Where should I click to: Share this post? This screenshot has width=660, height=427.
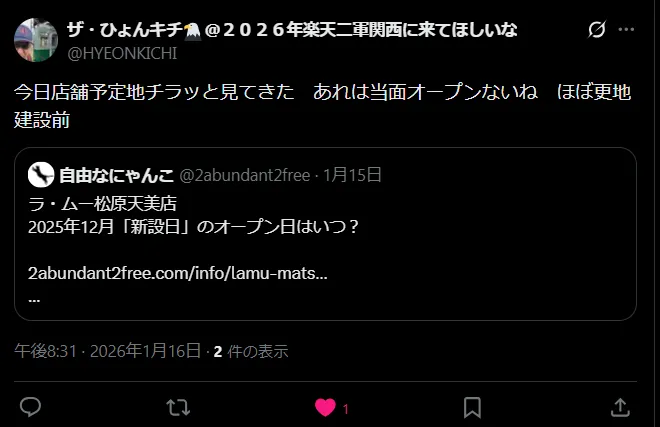click(619, 407)
